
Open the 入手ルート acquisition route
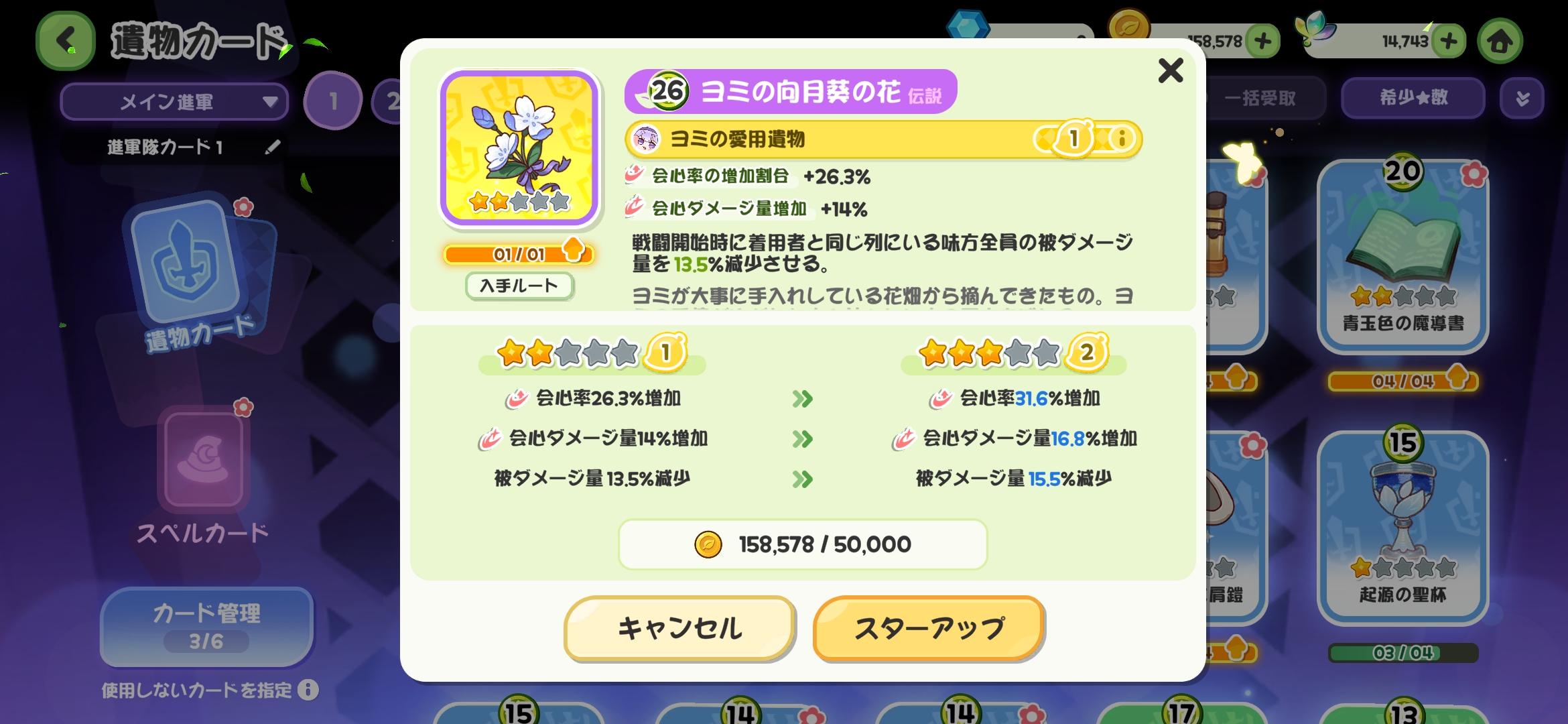(519, 286)
